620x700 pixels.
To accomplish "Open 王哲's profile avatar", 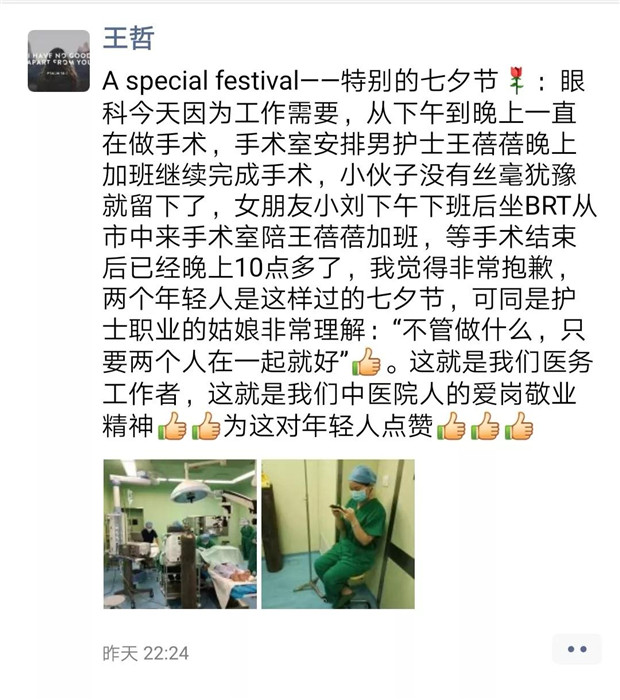I will tap(58, 60).
